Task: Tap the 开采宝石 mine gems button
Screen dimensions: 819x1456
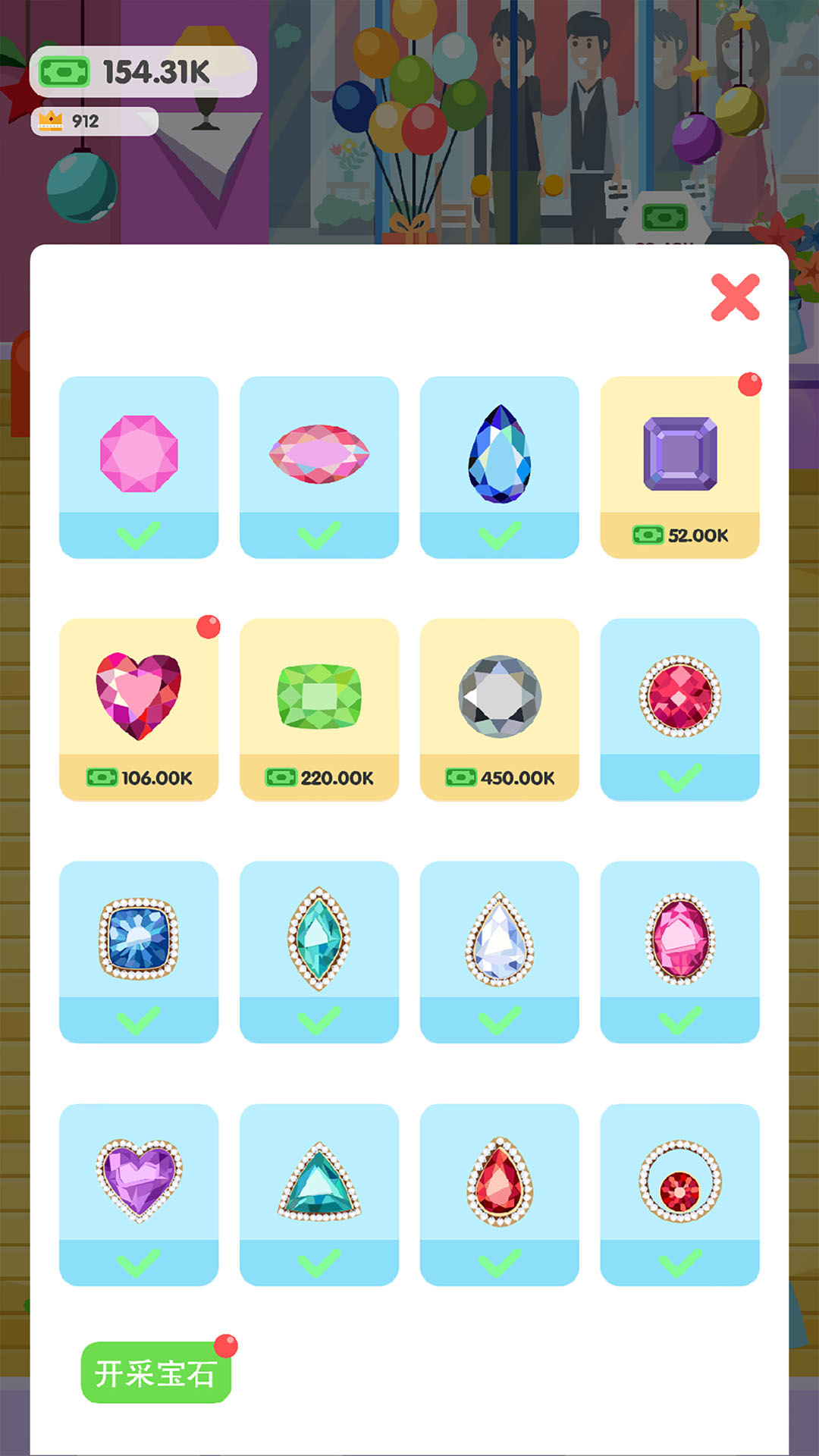Action: point(155,1373)
